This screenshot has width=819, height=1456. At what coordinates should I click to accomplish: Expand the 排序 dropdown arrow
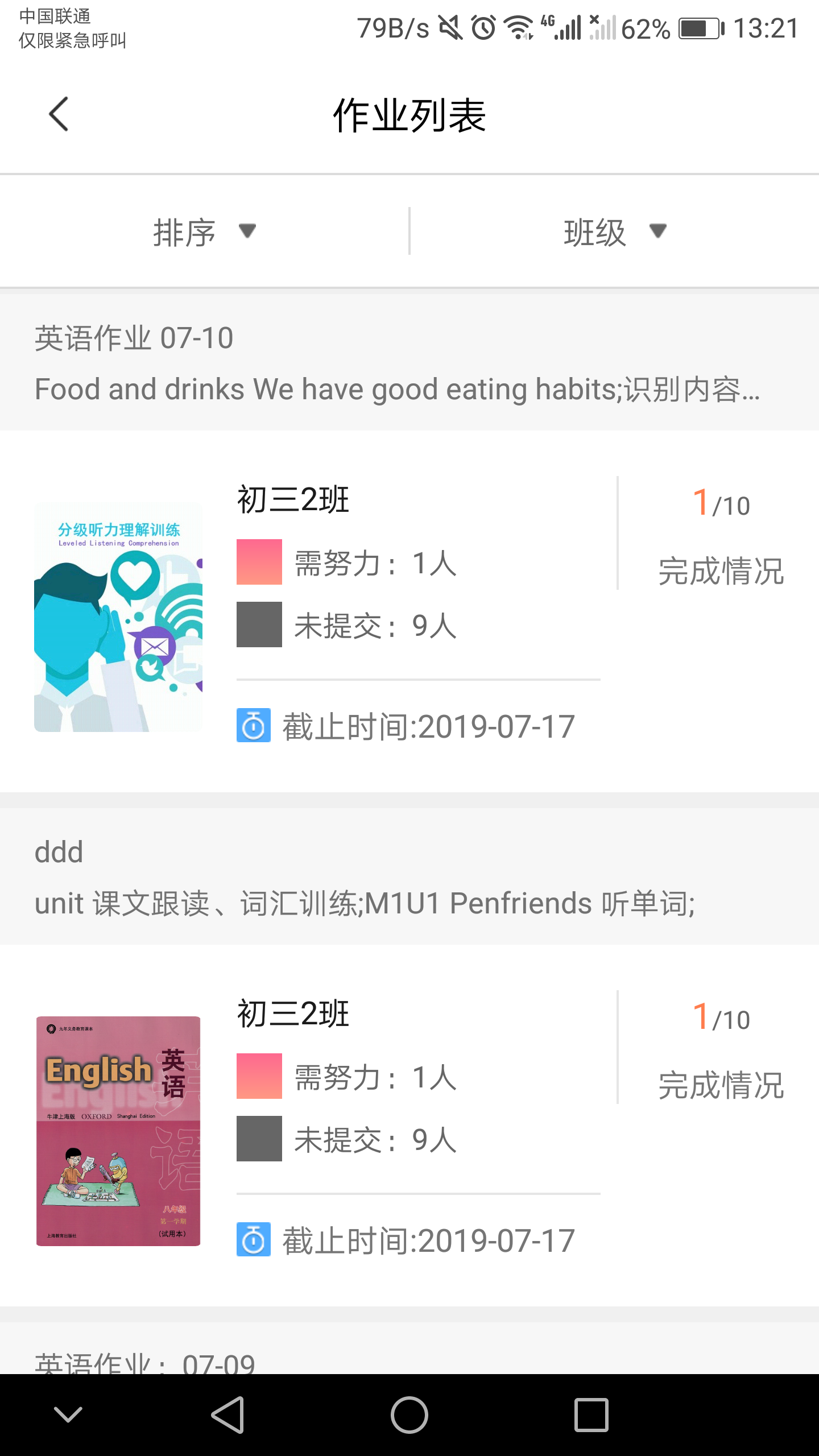click(x=247, y=231)
